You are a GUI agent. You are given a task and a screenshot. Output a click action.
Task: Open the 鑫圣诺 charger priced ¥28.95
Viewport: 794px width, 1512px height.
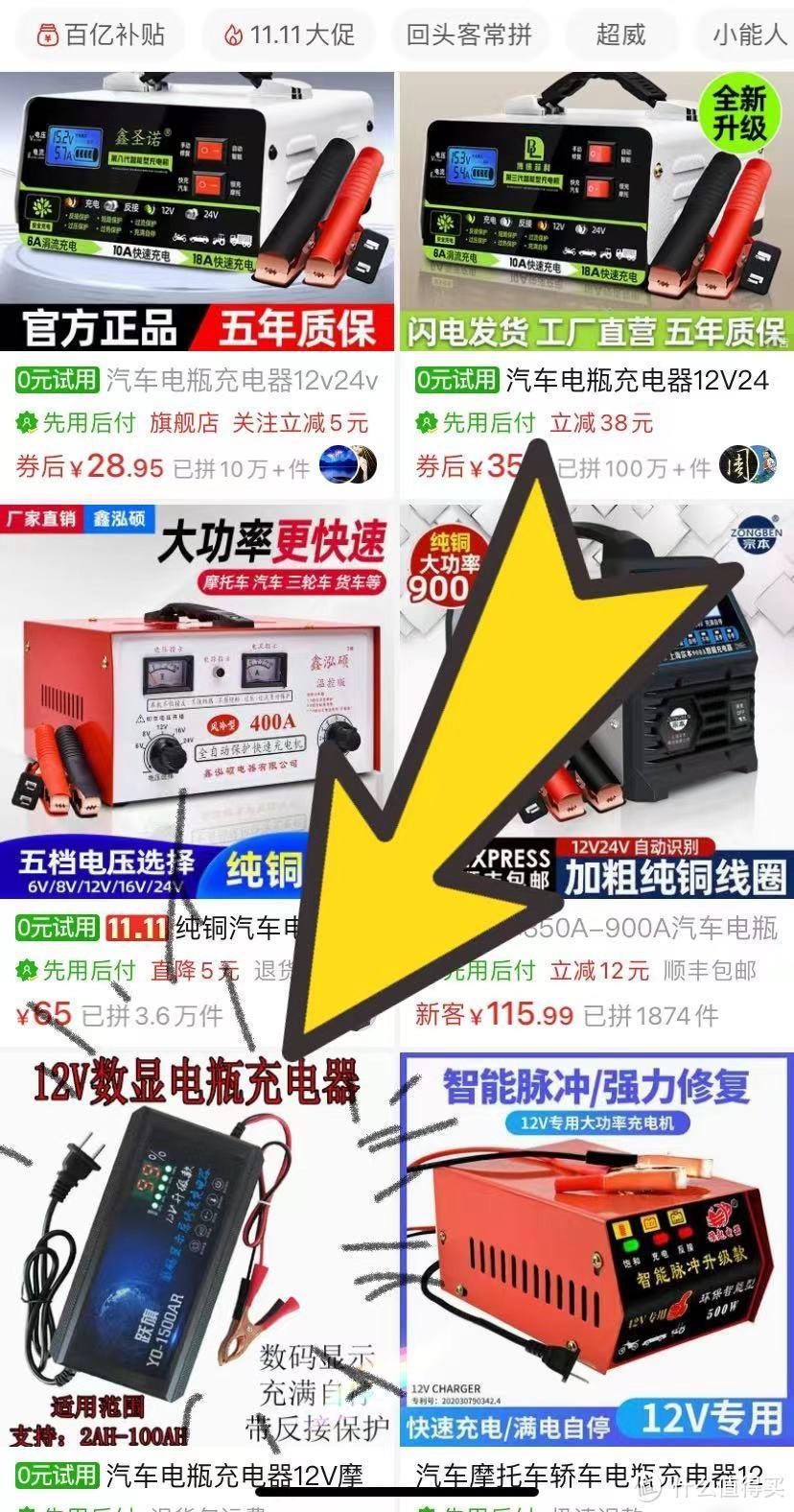click(197, 211)
